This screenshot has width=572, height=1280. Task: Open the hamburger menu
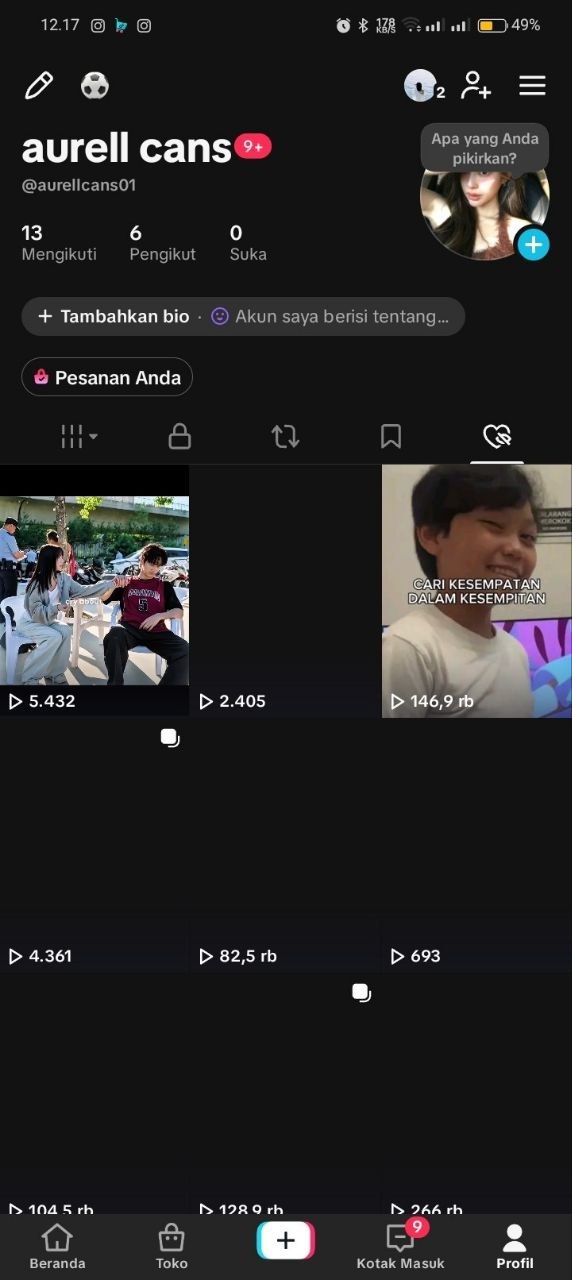[532, 86]
